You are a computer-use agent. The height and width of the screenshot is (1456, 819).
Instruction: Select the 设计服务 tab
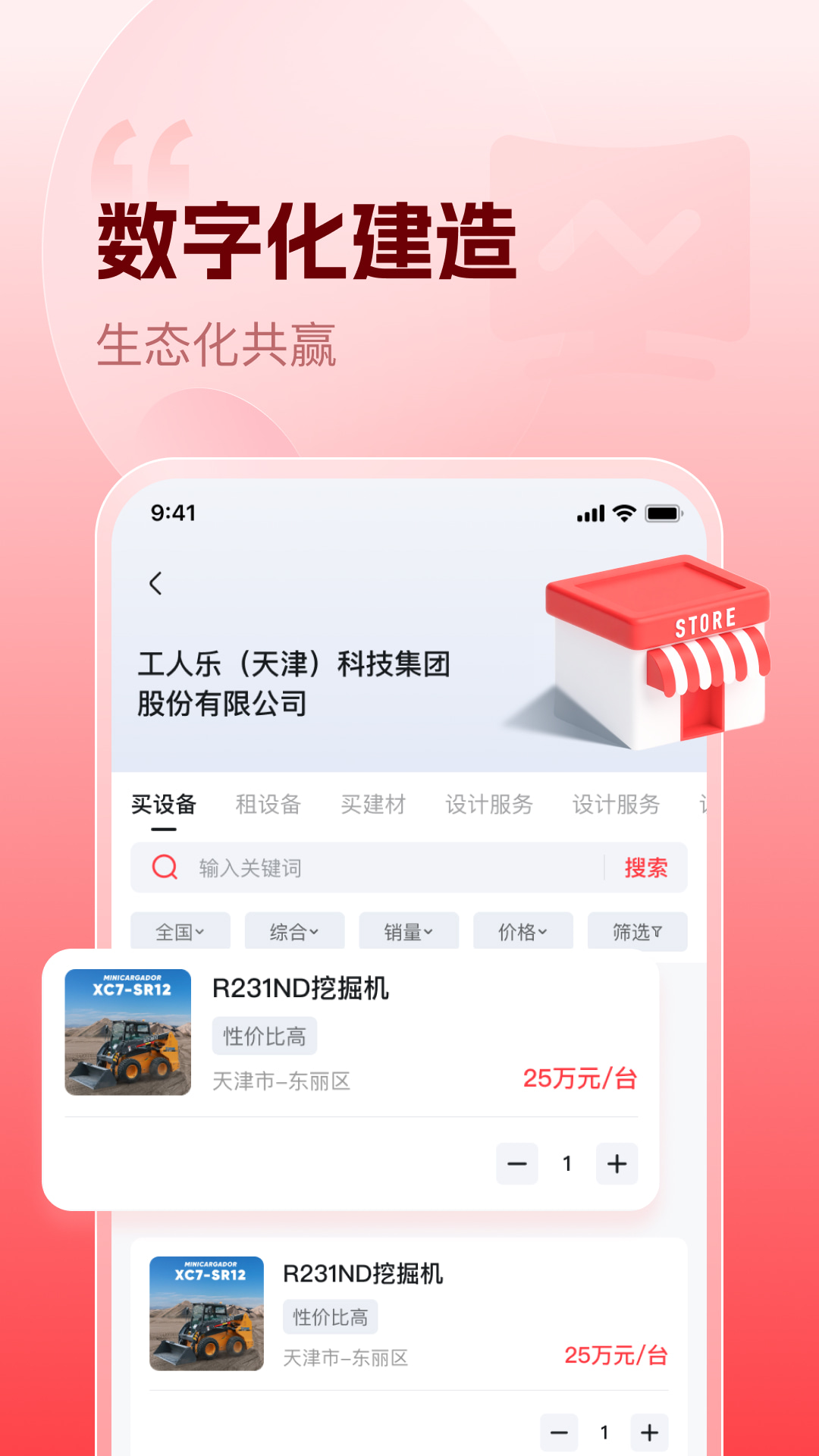[489, 805]
